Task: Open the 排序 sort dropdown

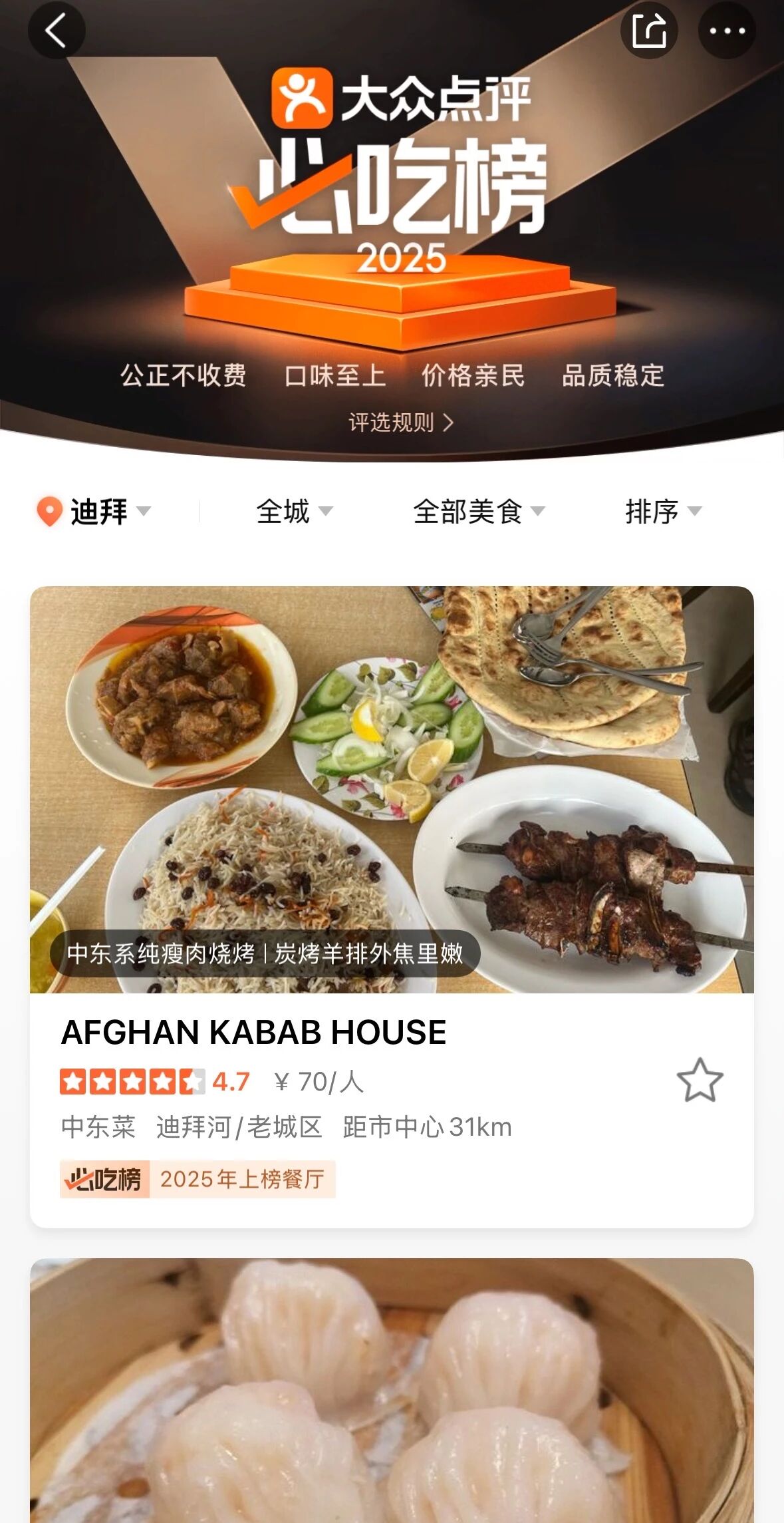Action: click(x=662, y=512)
